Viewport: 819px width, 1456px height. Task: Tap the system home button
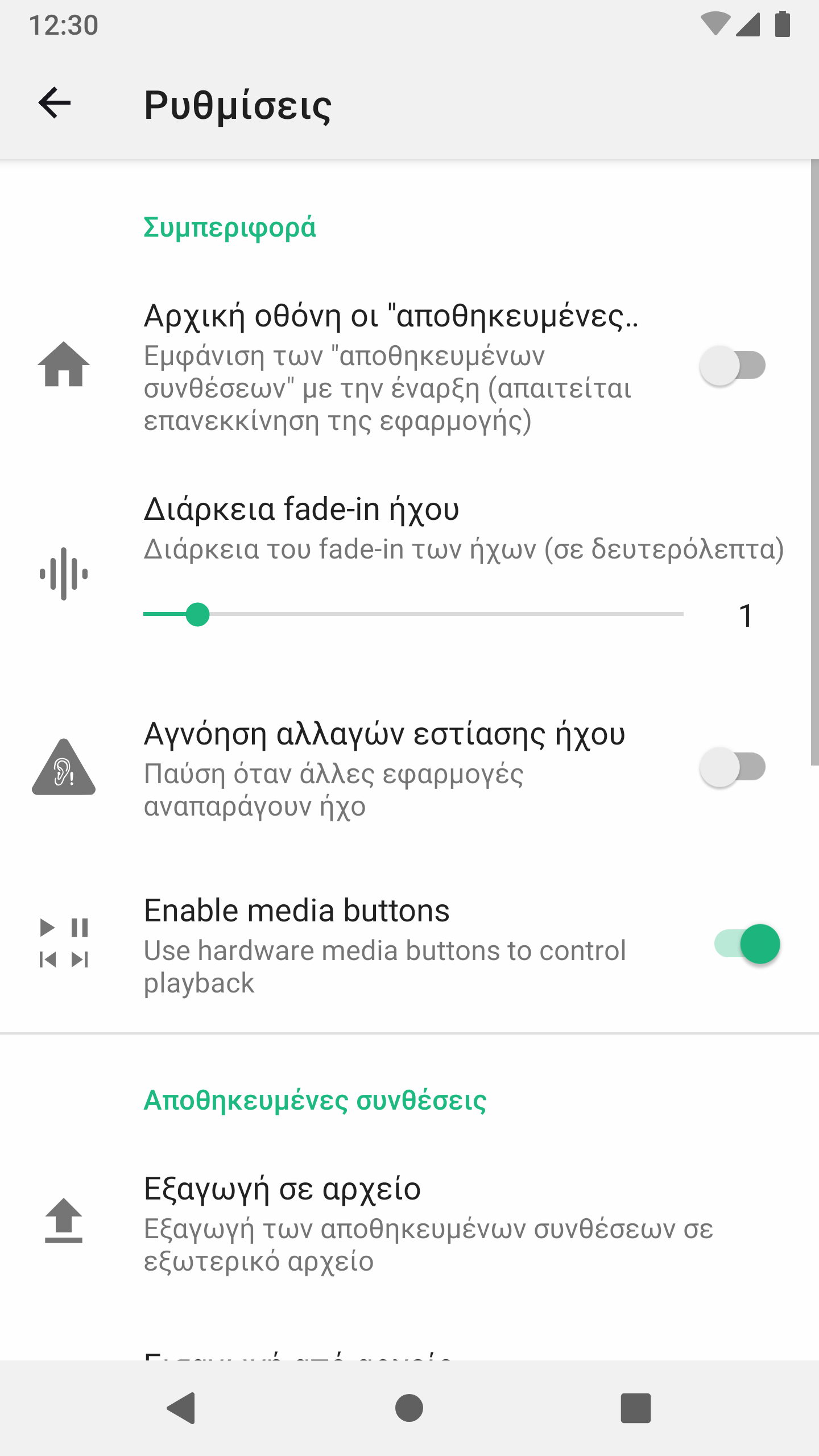click(409, 1408)
